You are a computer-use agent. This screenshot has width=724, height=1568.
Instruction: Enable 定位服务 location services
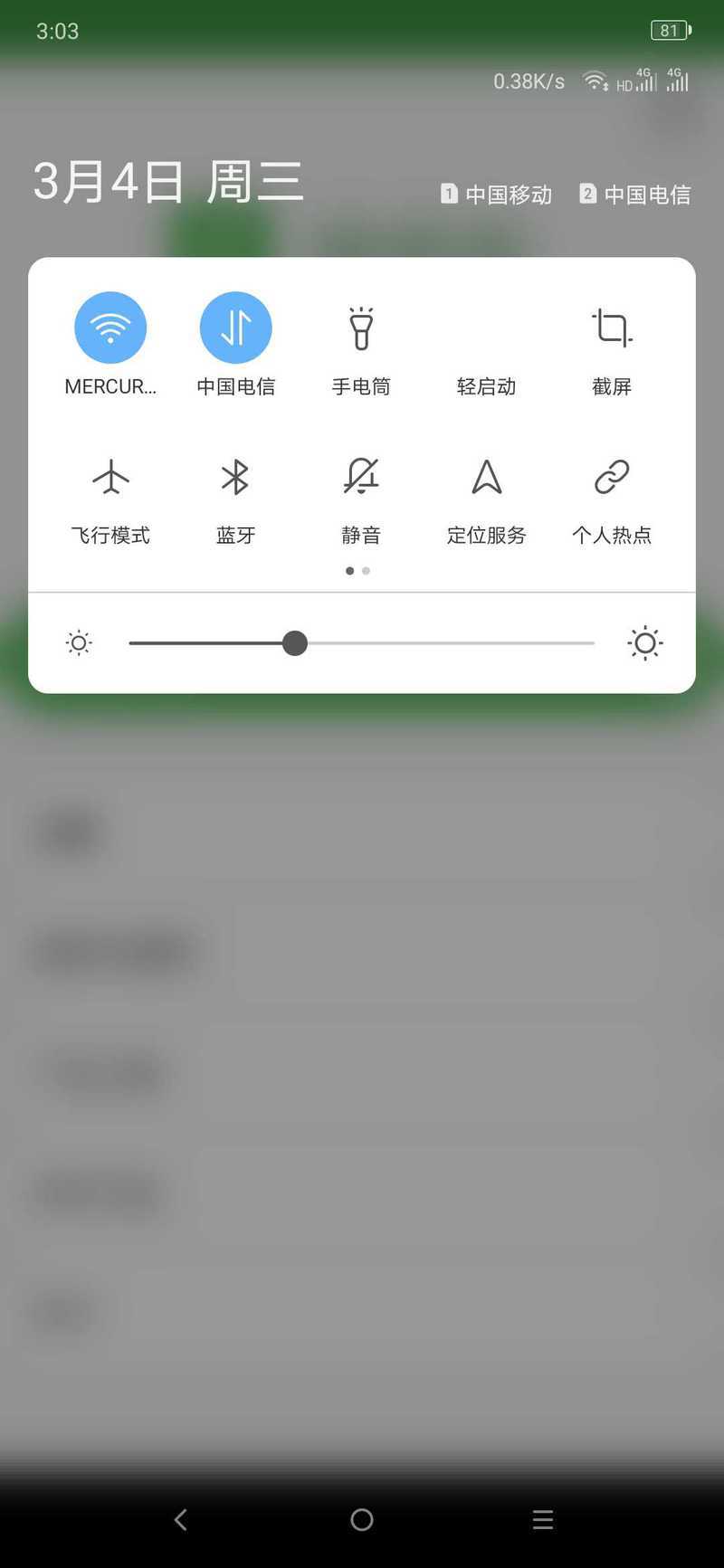tap(486, 477)
